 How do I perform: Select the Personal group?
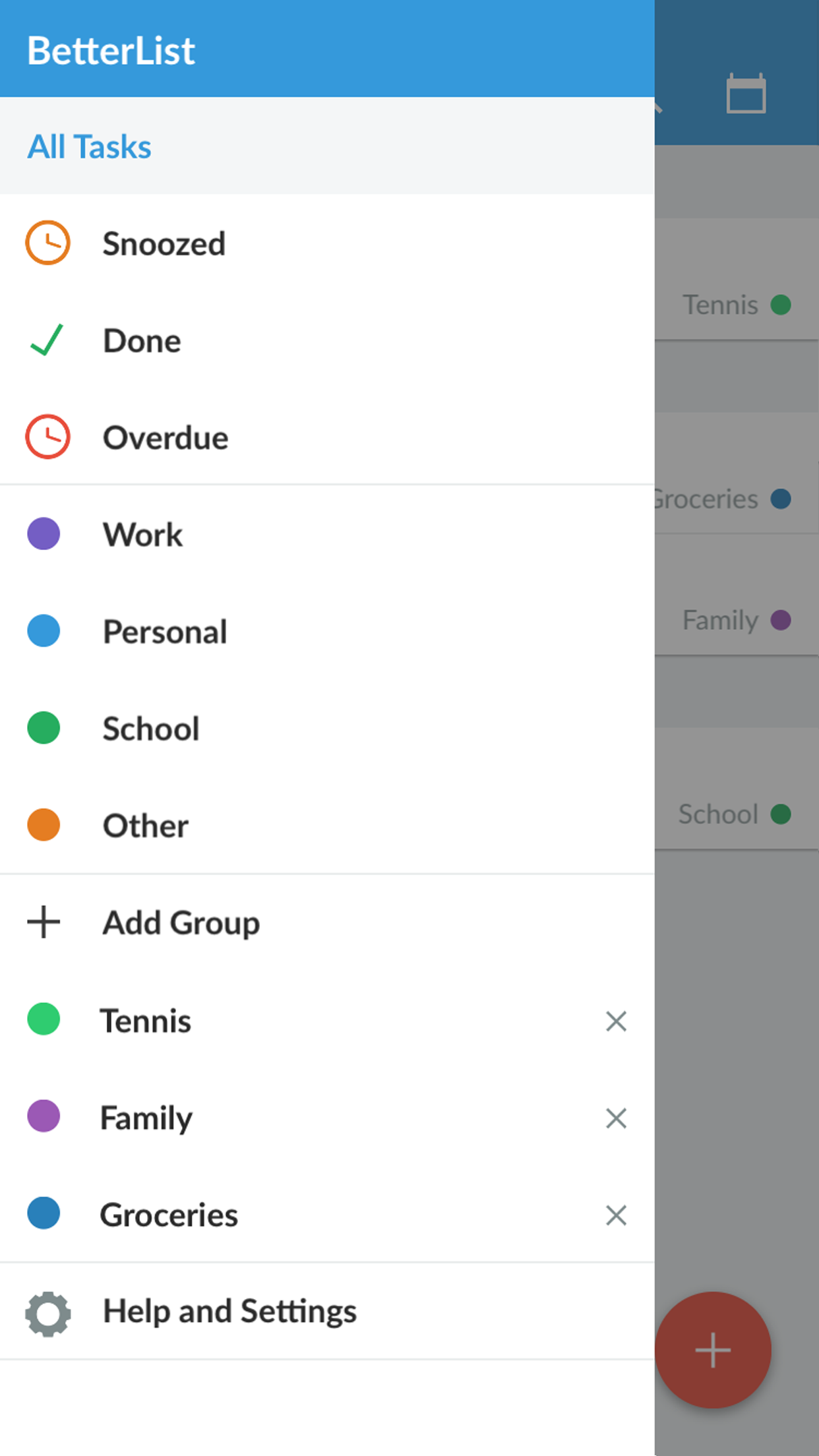tap(165, 632)
